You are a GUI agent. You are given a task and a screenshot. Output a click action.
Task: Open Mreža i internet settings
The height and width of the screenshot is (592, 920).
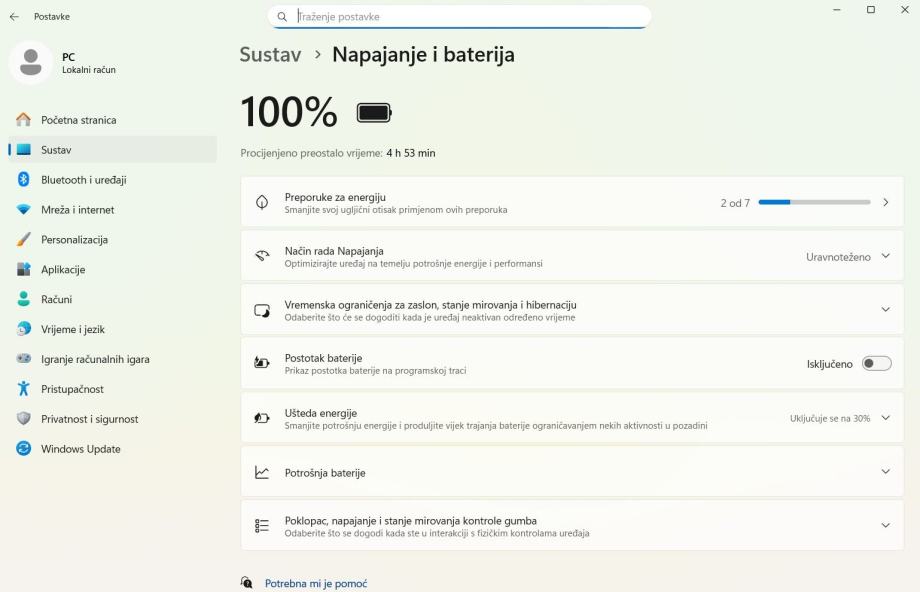(x=77, y=210)
